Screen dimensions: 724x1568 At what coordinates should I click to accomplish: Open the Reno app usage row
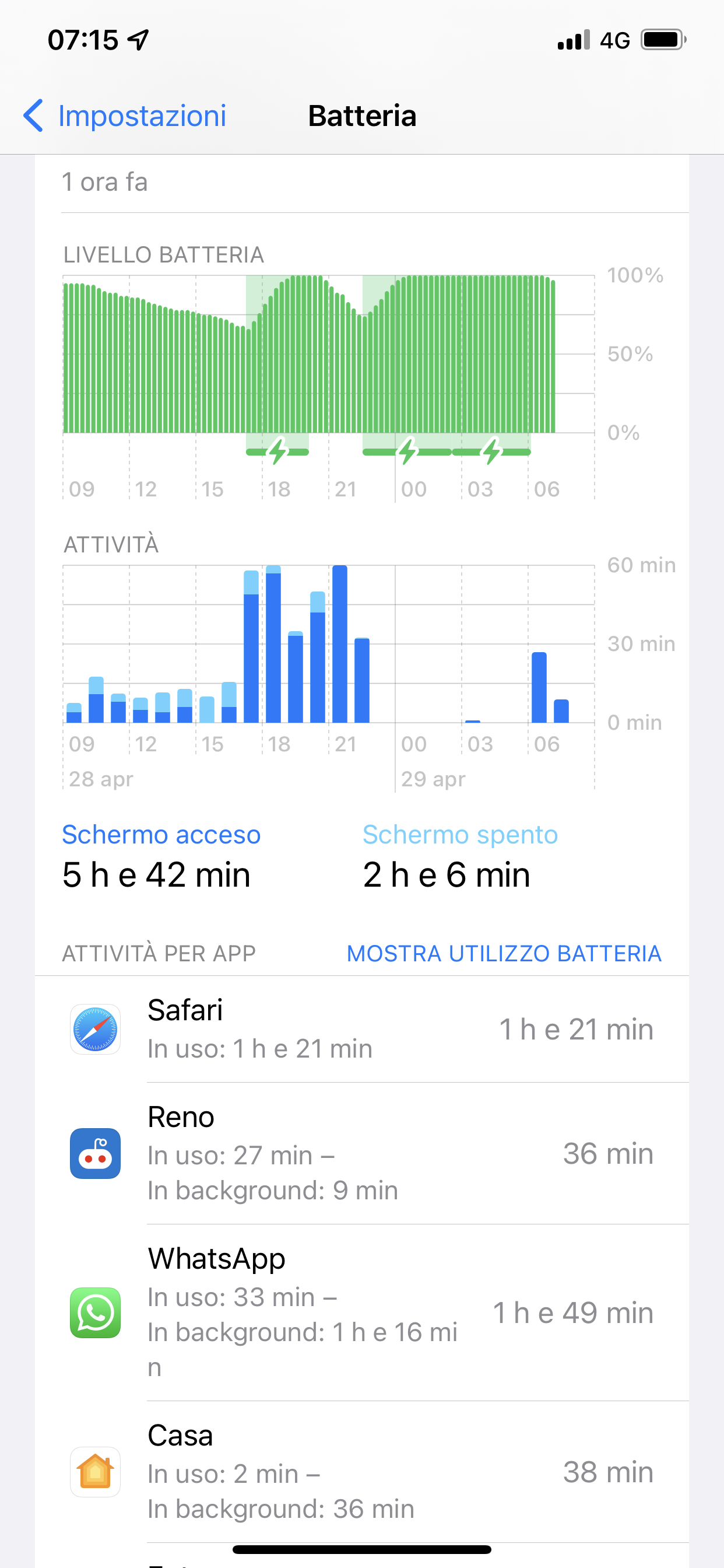pos(361,1153)
